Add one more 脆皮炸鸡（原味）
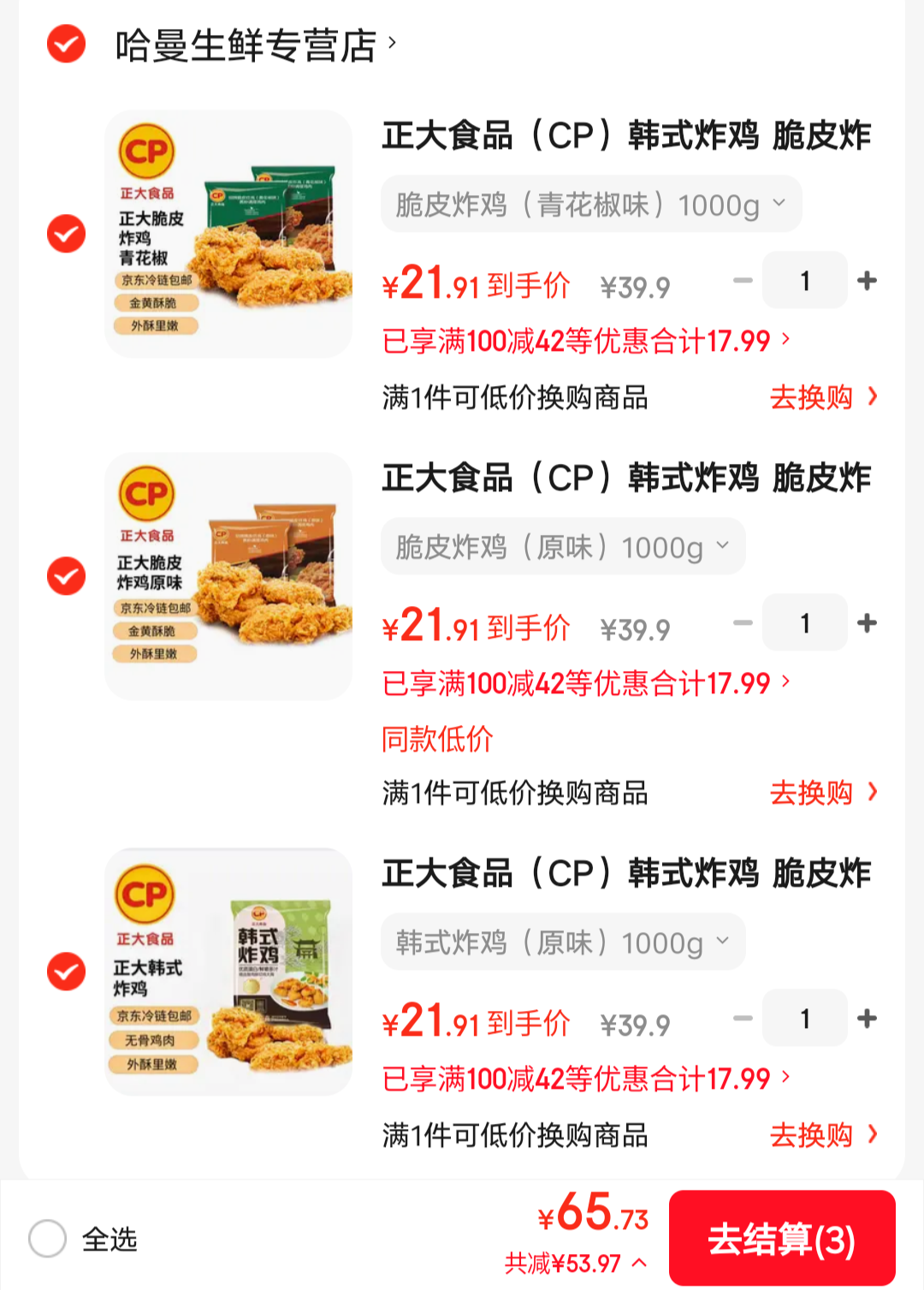 [867, 623]
